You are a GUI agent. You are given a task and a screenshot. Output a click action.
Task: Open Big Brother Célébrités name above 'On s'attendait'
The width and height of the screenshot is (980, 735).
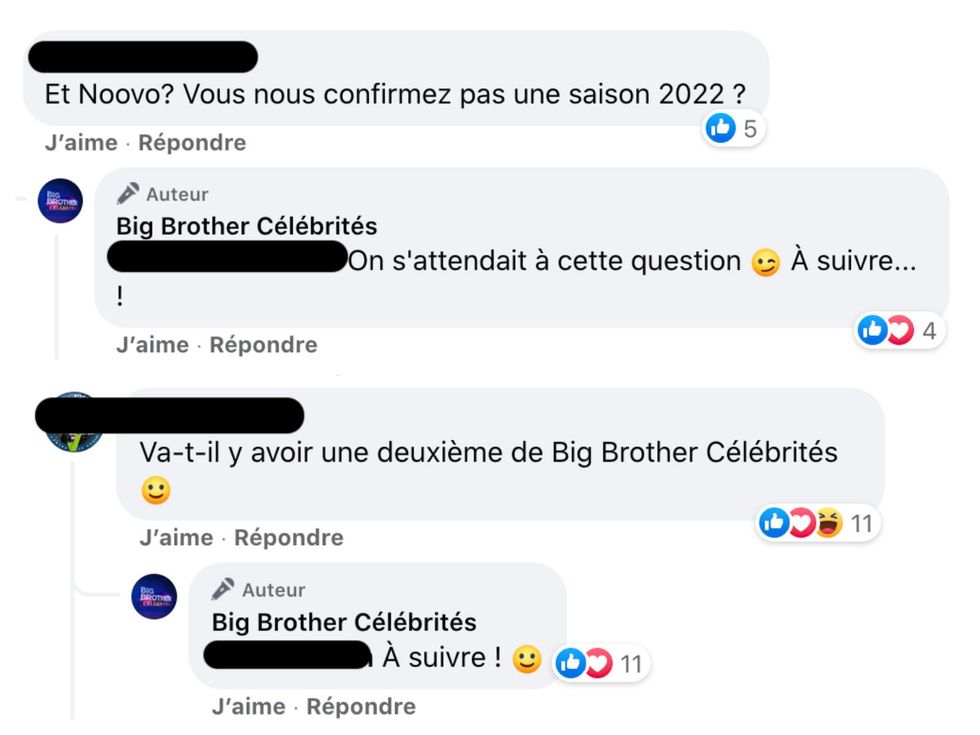246,226
